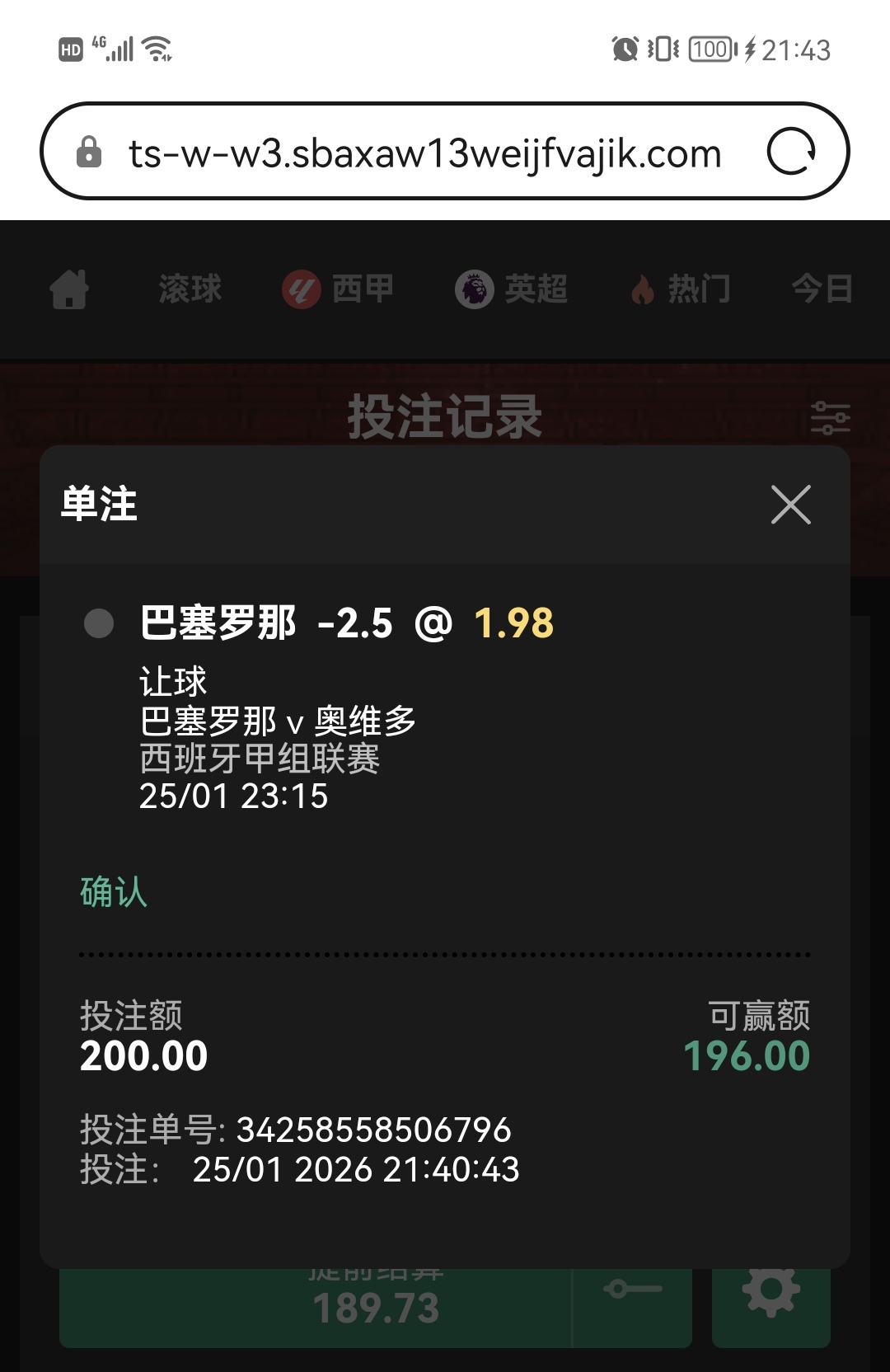Tap the browser URL address field

[x=424, y=153]
